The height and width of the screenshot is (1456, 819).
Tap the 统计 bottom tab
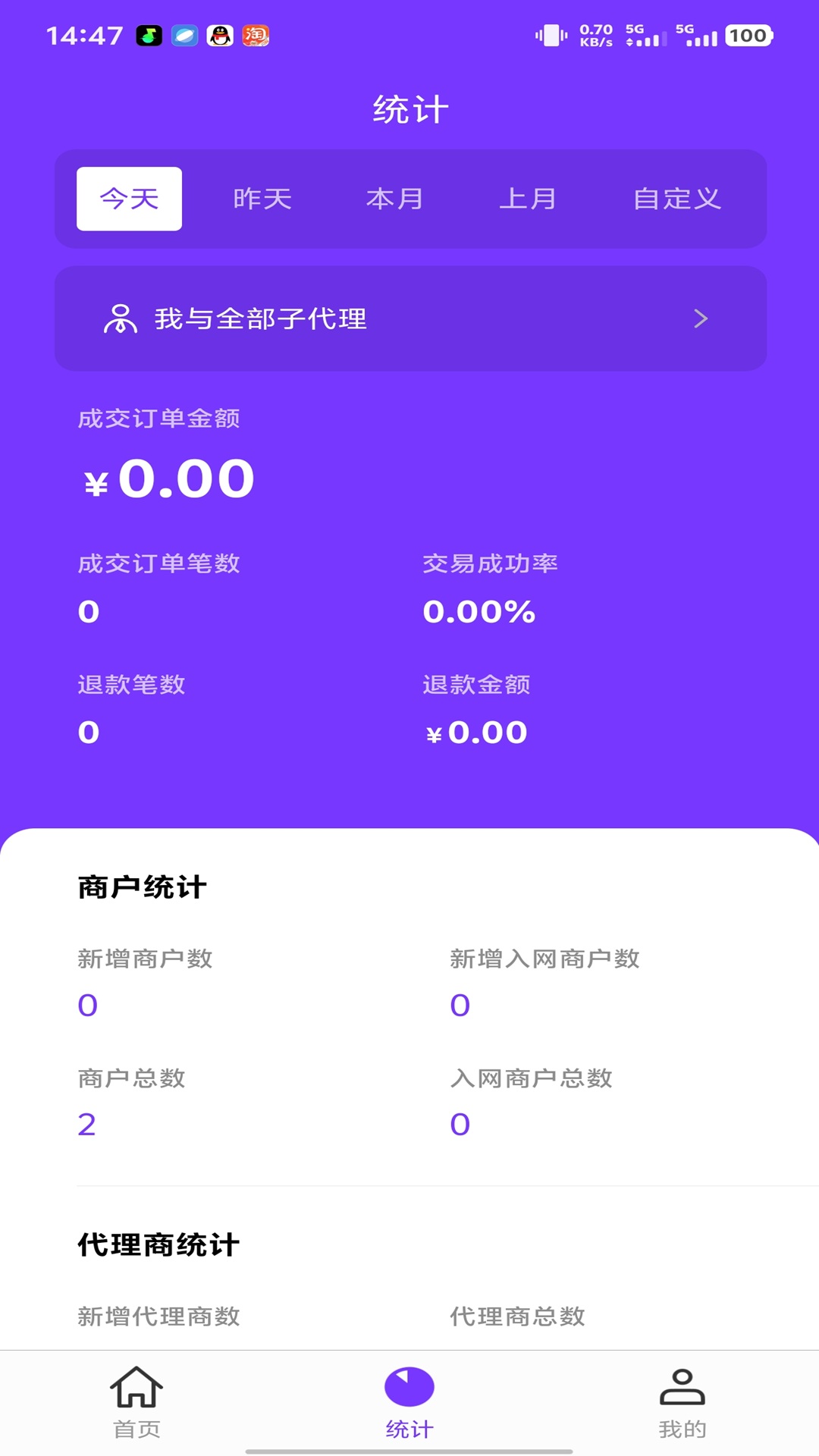coord(409,1401)
